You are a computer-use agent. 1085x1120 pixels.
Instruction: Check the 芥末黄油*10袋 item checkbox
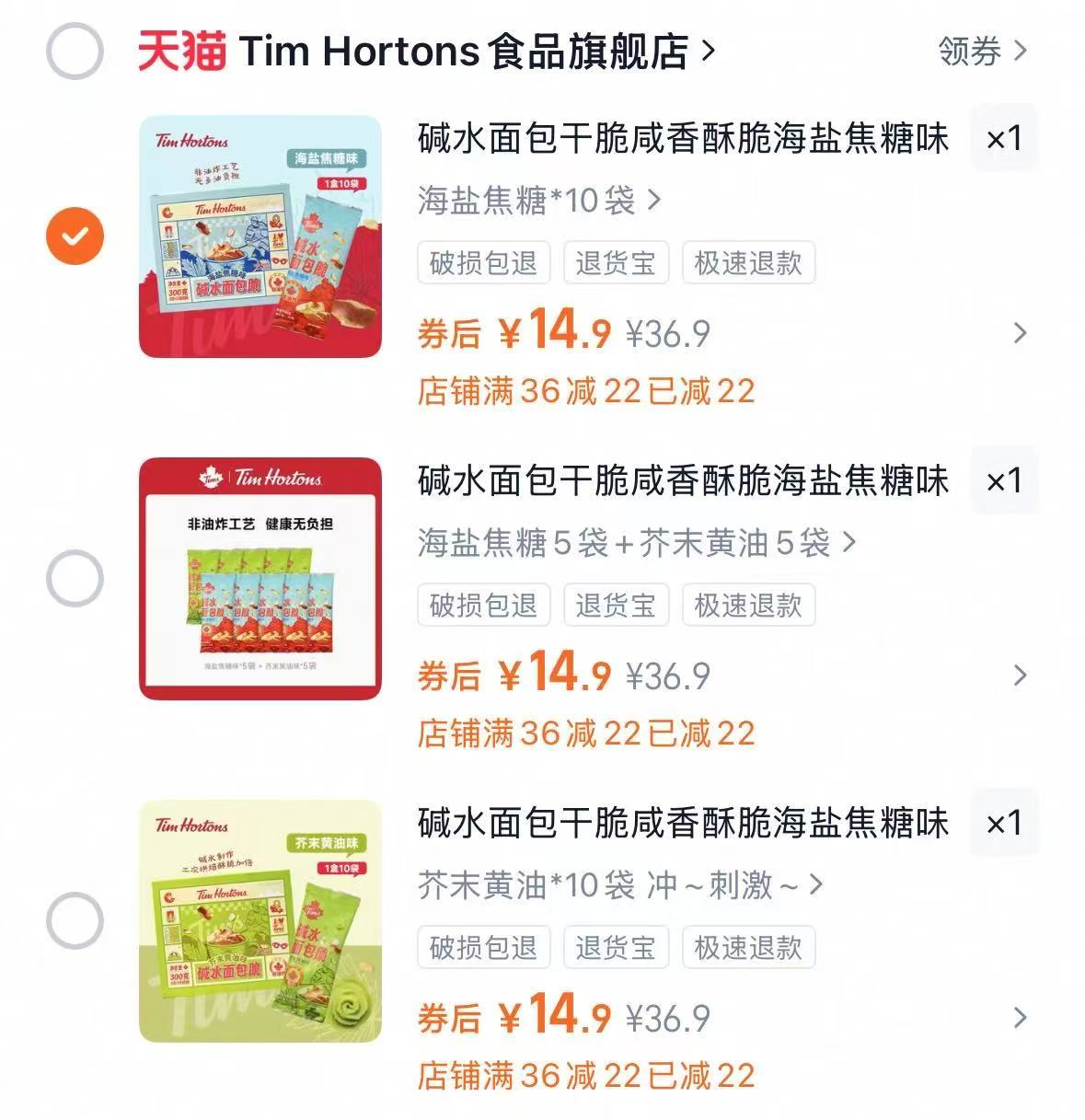coord(73,919)
